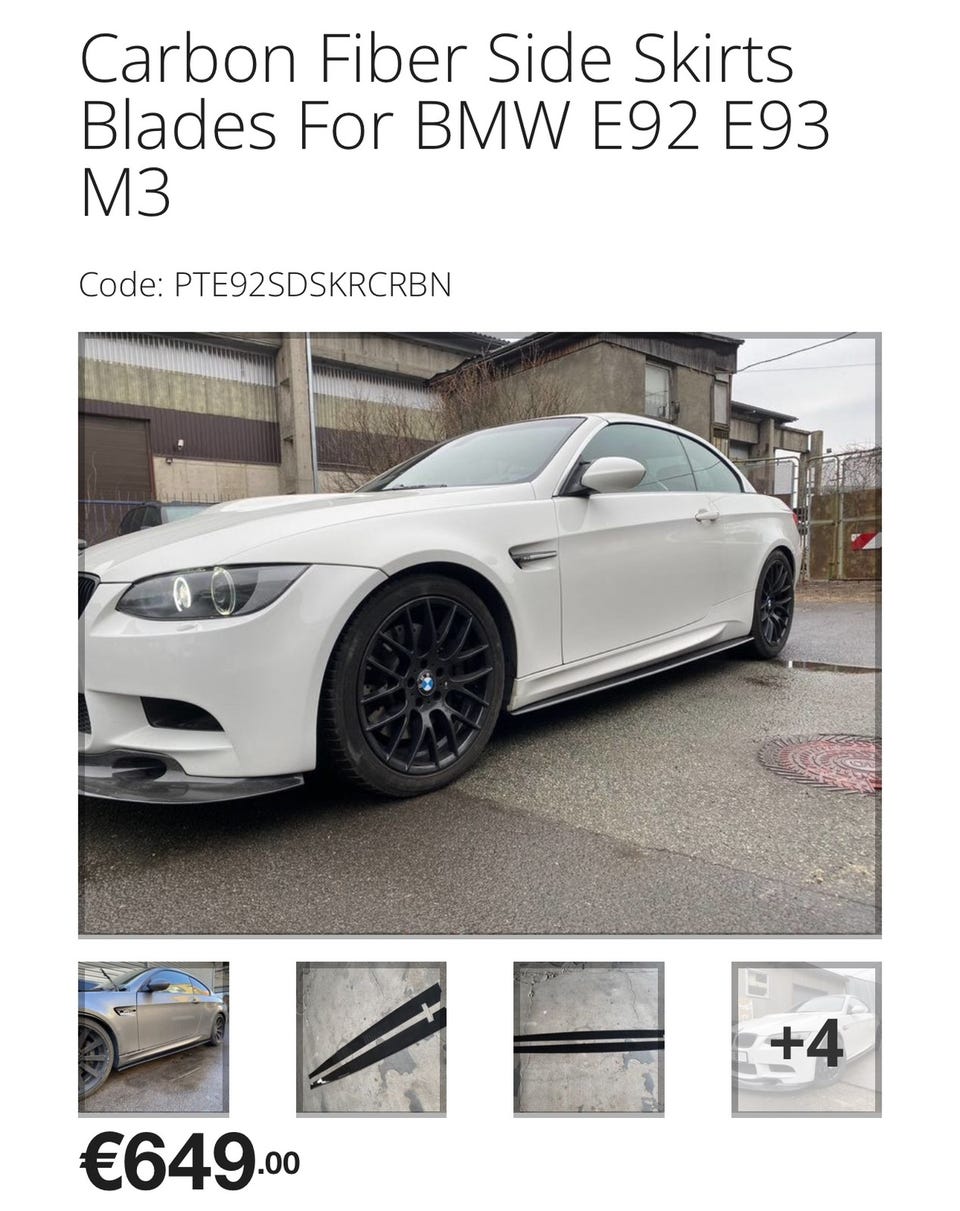Screen dimensions: 960x1211
Task: Select the grey BMW side view thumbnail
Action: 153,1038
